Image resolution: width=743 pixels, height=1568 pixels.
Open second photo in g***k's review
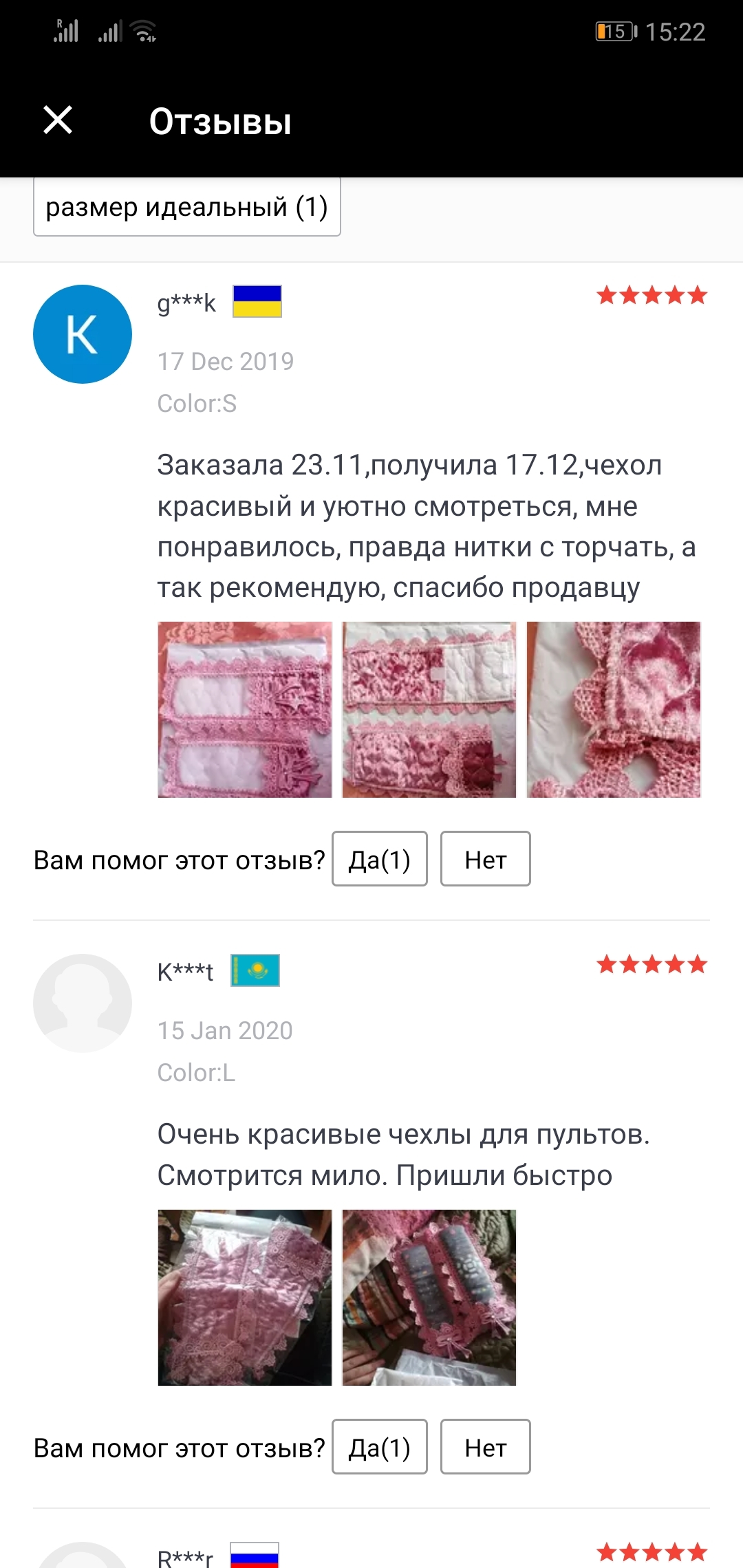pyautogui.click(x=429, y=710)
